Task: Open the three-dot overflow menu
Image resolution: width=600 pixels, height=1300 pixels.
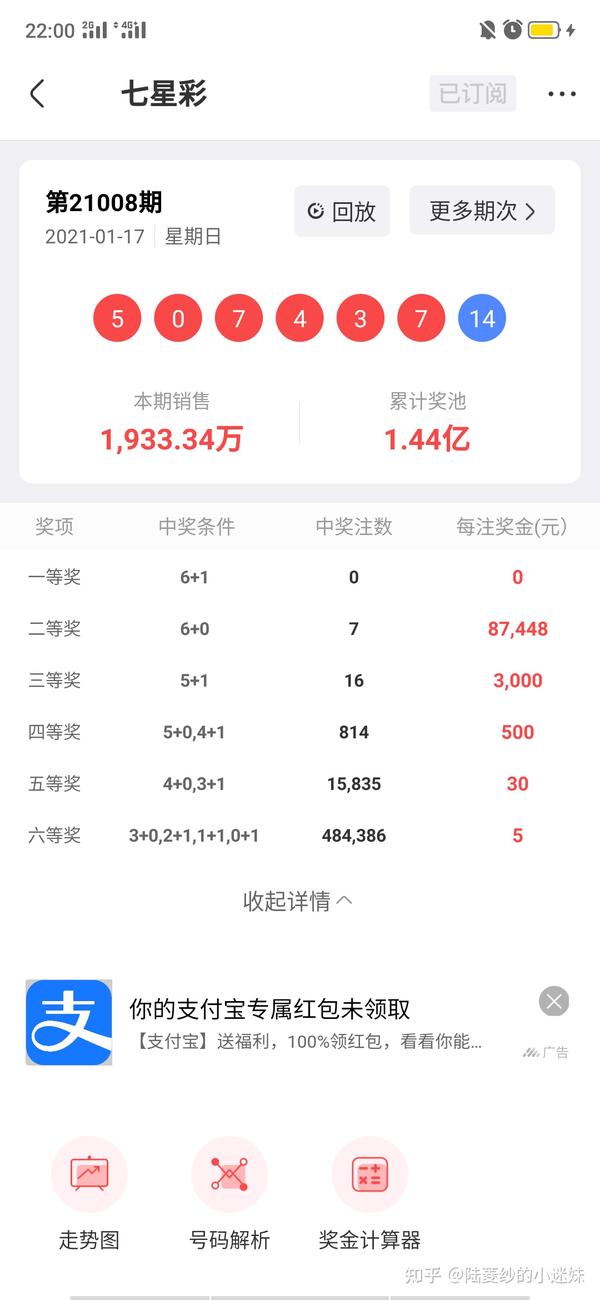Action: click(x=562, y=94)
